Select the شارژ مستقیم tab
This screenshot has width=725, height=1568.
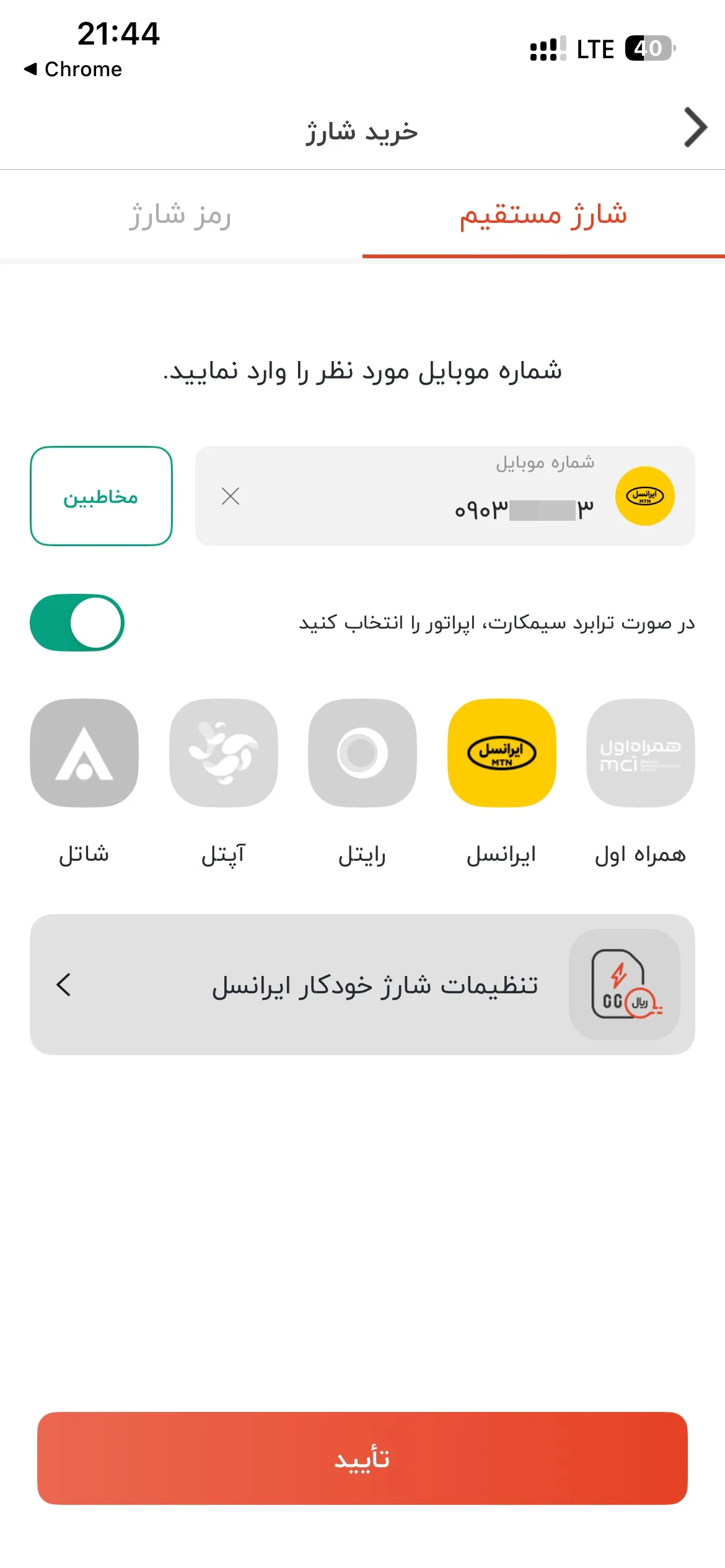543,215
